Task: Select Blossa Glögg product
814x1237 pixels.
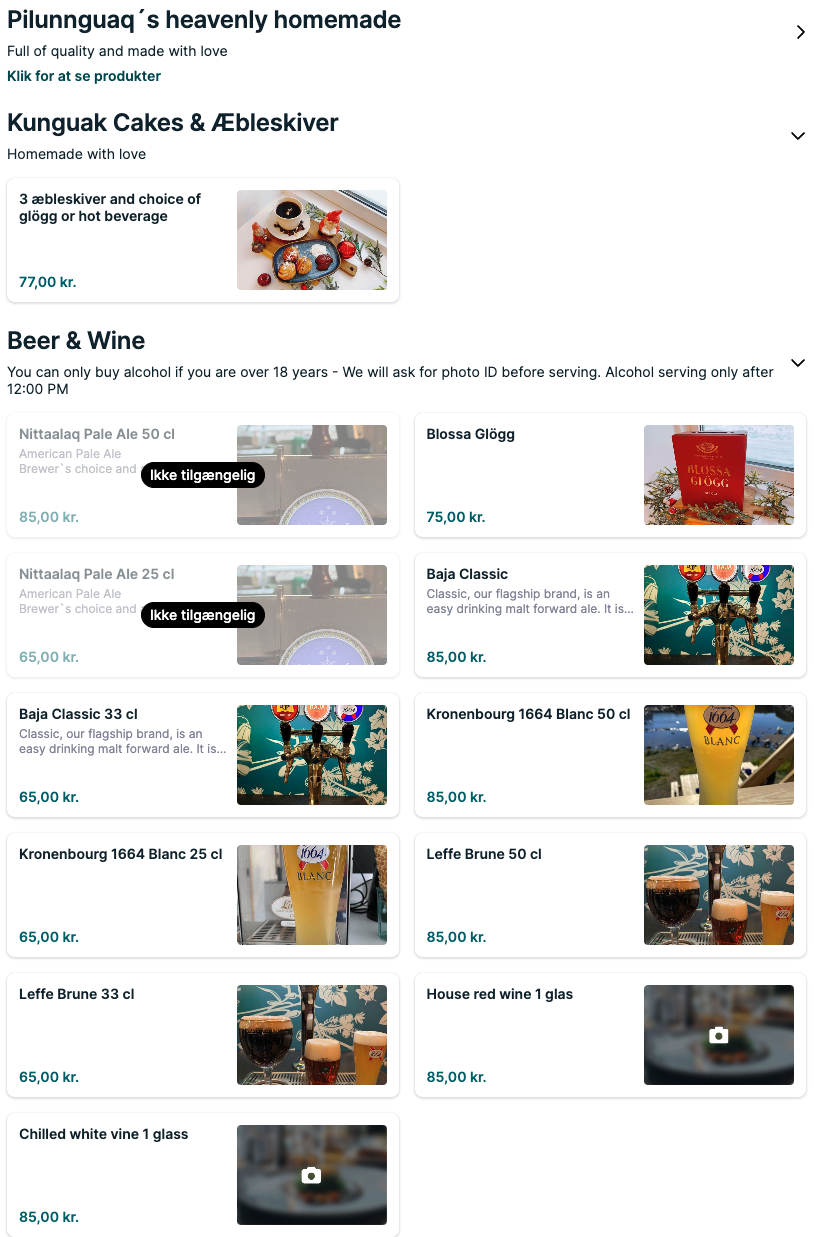Action: 610,475
